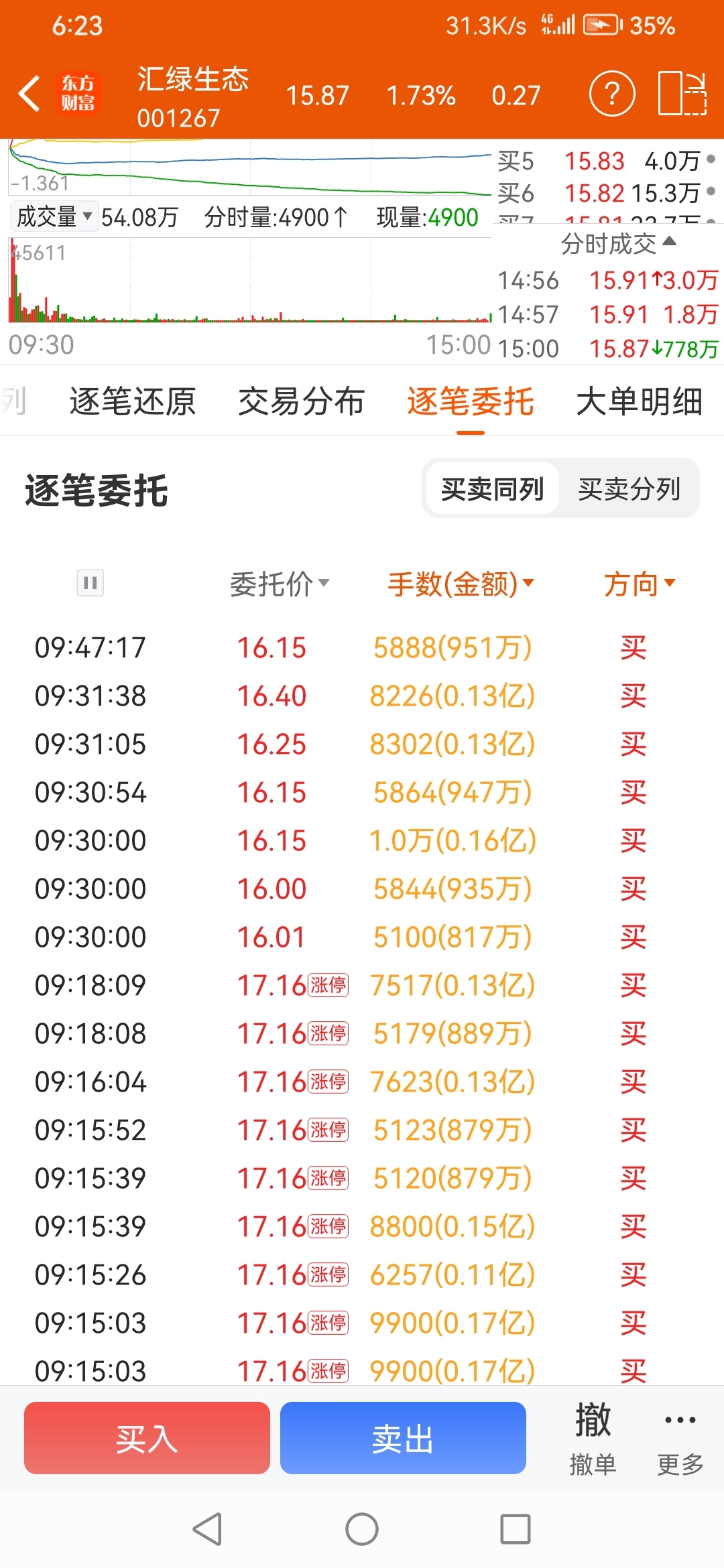Open the help question mark icon
724x1568 pixels.
click(612, 94)
